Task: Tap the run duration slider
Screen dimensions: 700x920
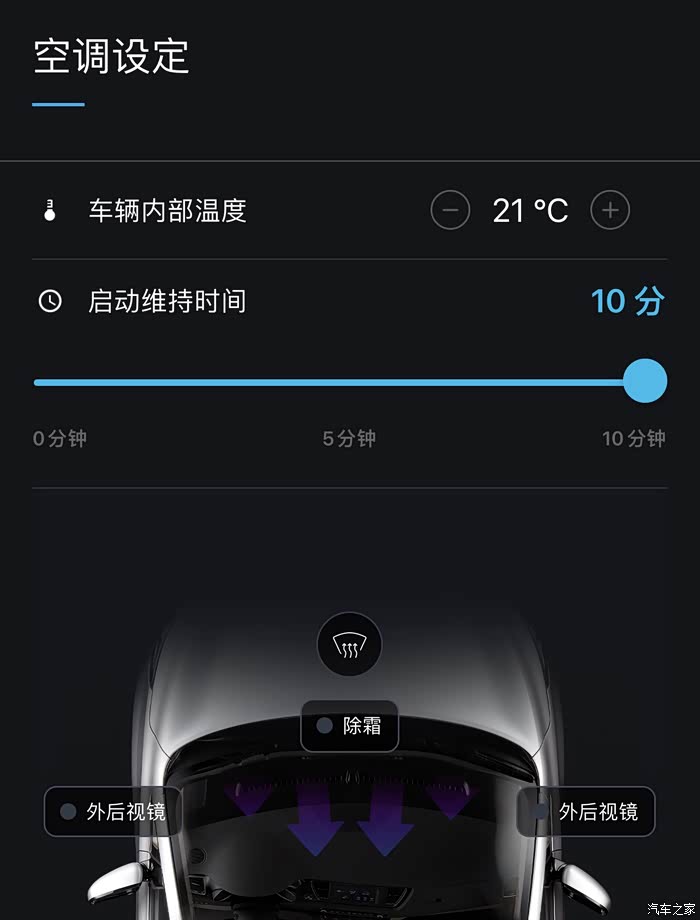Action: [350, 382]
